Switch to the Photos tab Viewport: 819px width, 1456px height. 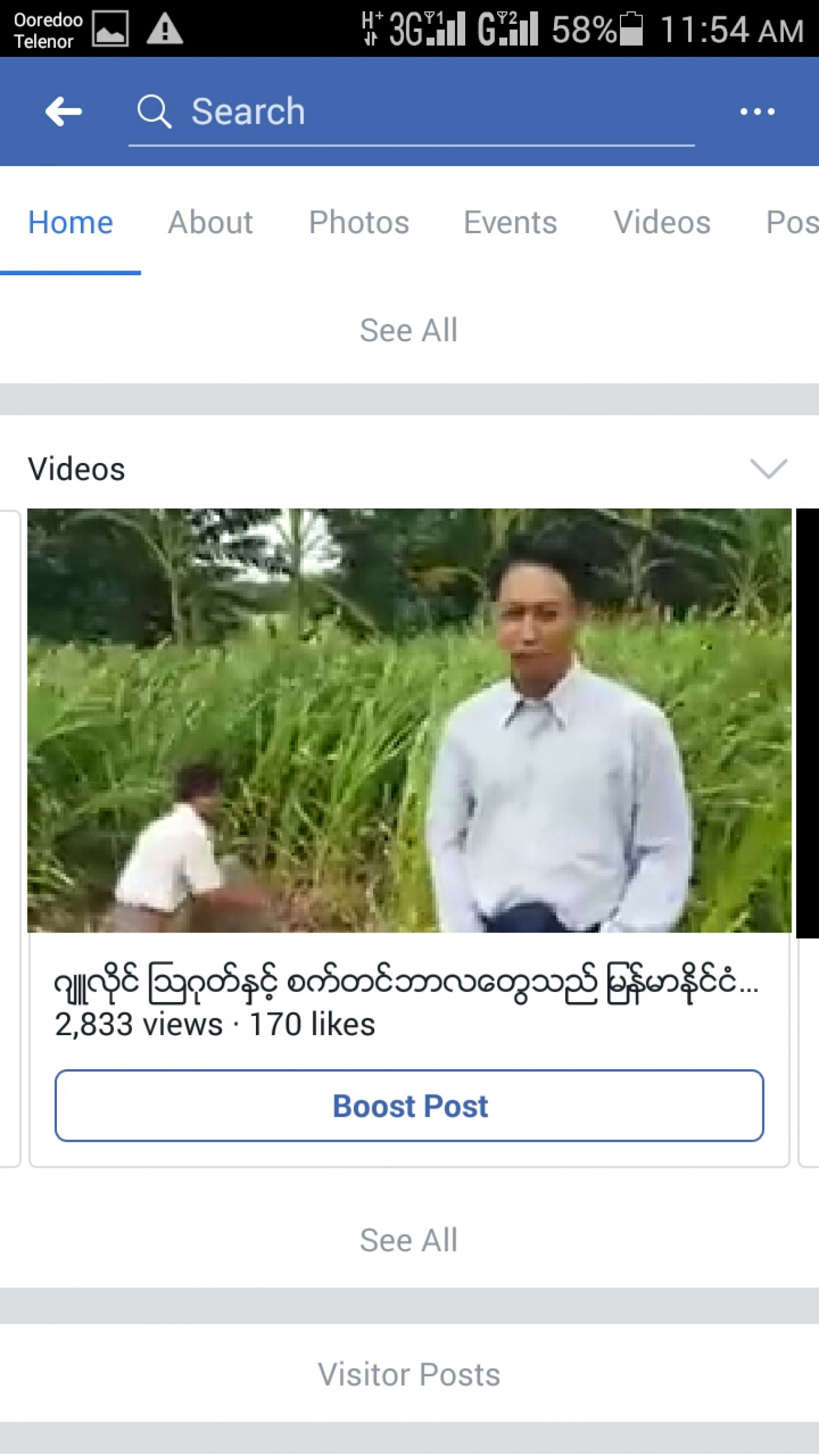click(x=359, y=222)
